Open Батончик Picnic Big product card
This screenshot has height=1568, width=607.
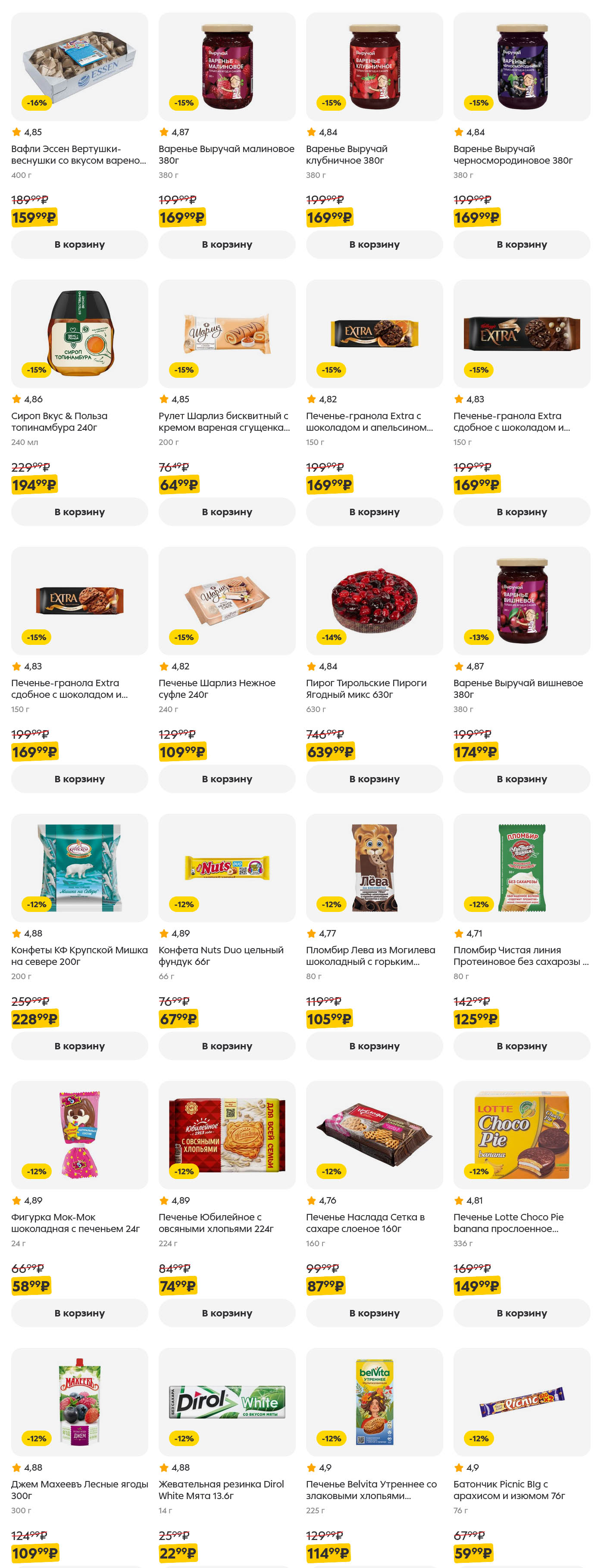point(522,1402)
